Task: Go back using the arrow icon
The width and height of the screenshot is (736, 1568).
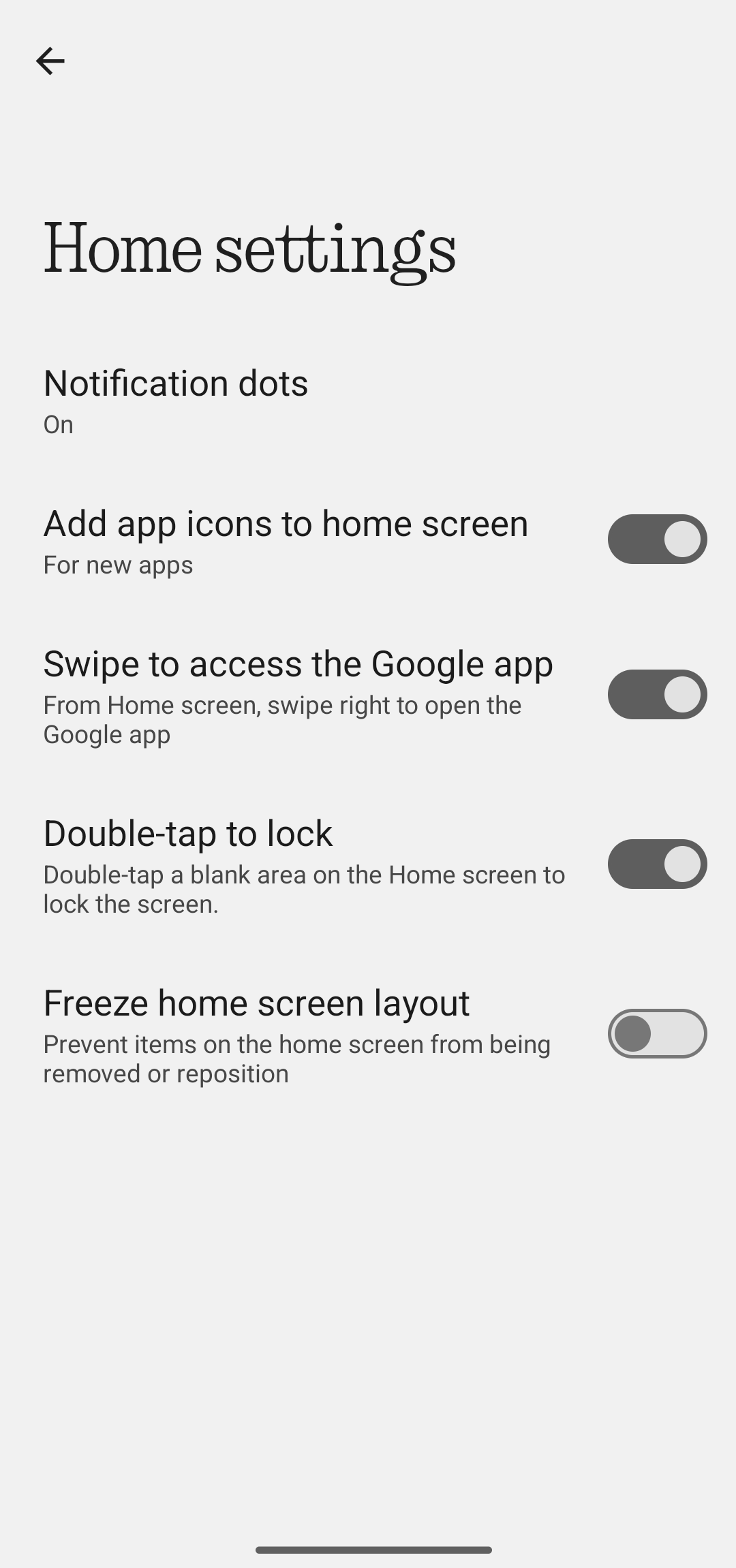Action: click(50, 61)
